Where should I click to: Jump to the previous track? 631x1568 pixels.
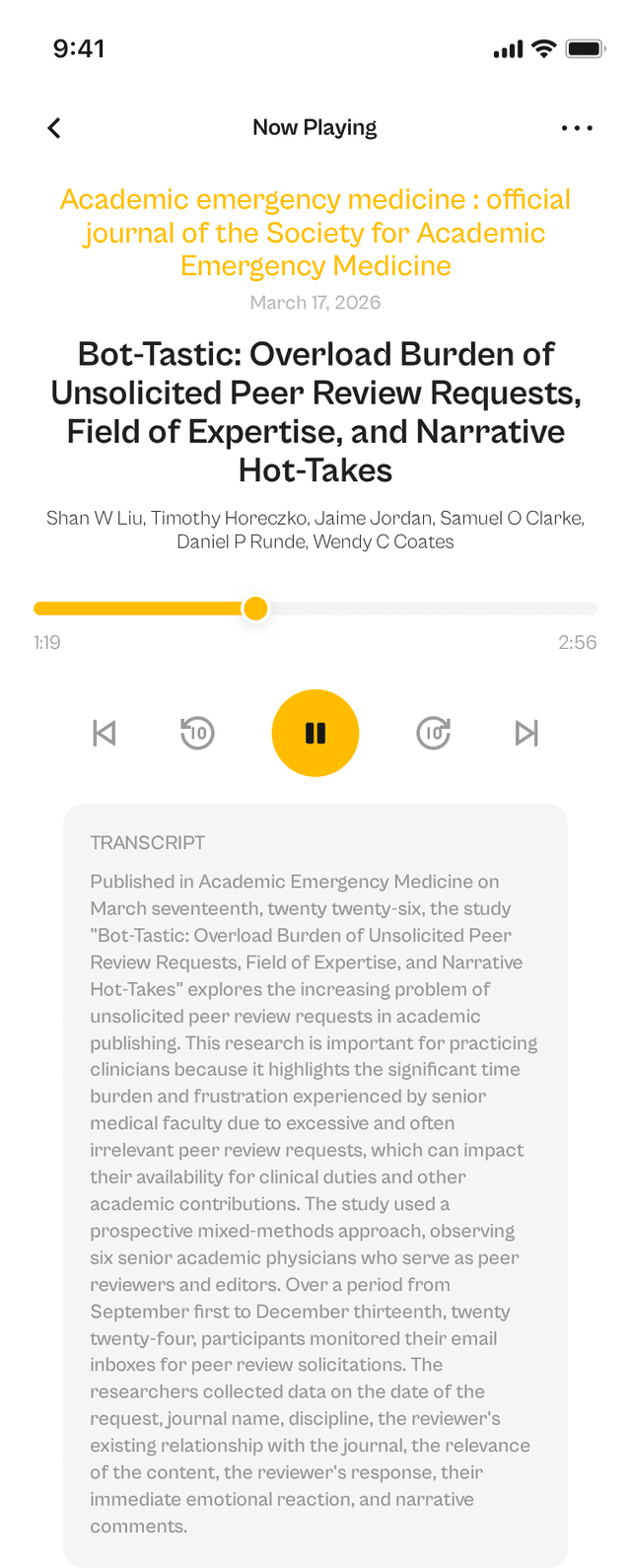105,733
